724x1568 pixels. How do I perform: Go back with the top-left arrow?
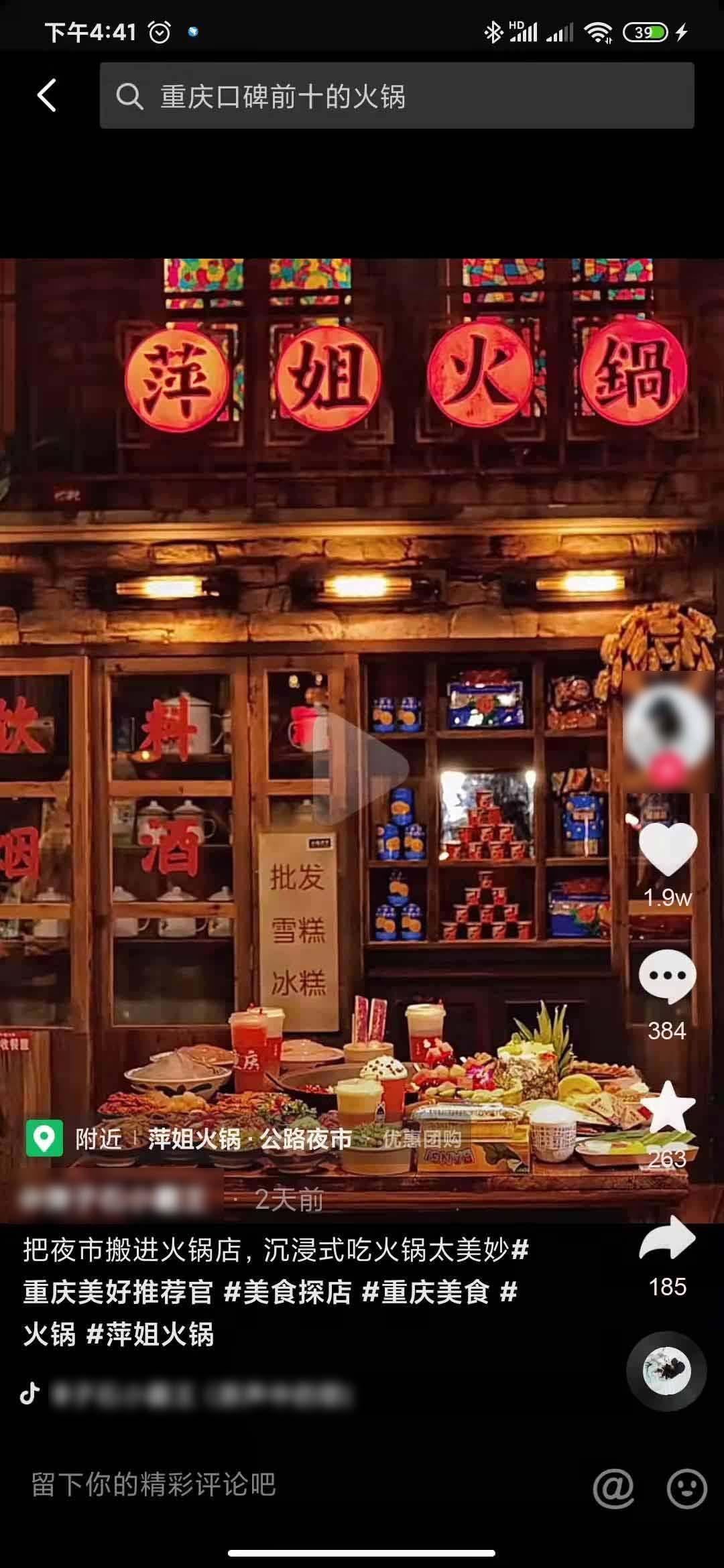(46, 95)
